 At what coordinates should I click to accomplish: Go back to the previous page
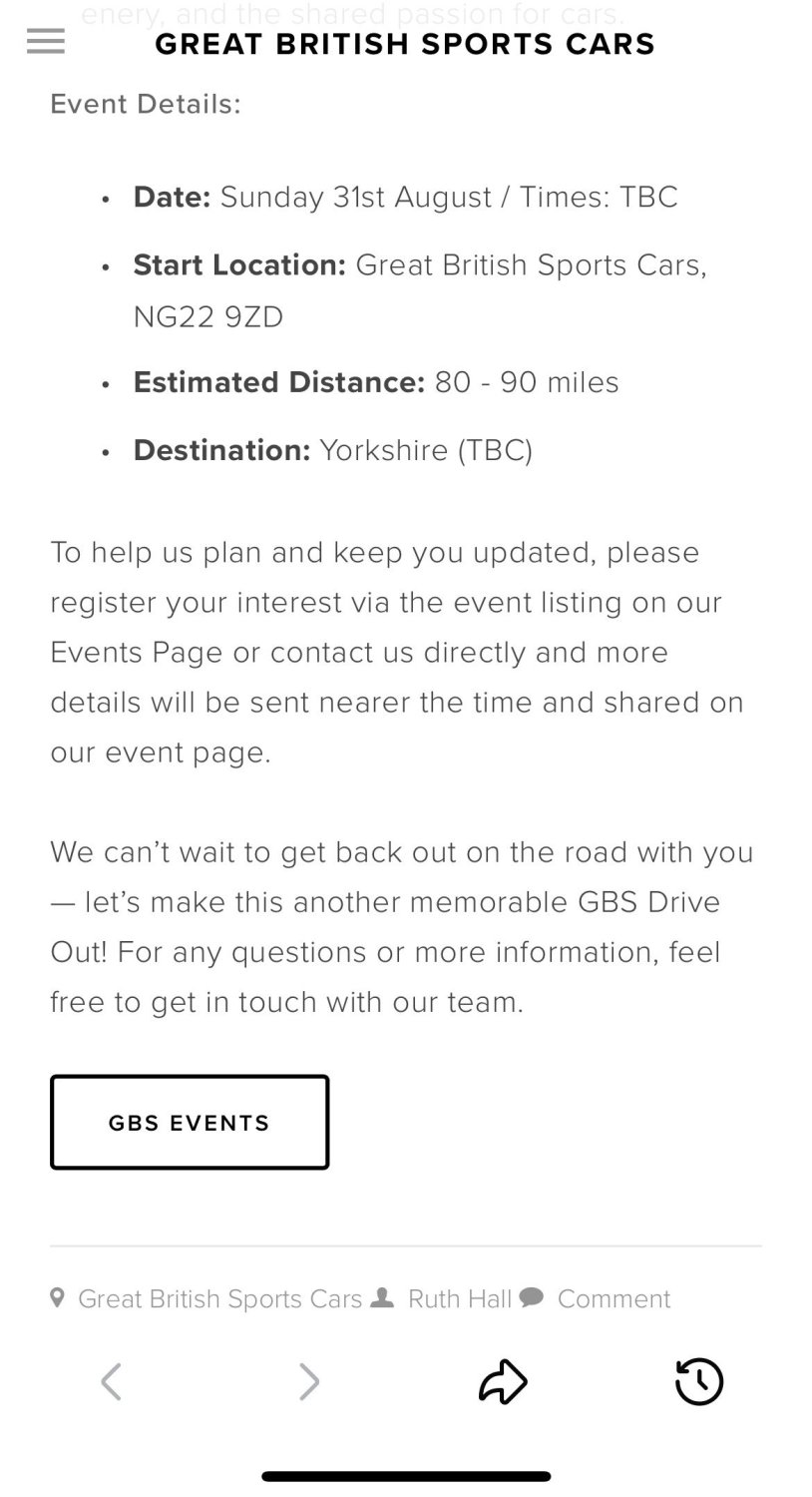click(x=111, y=1382)
